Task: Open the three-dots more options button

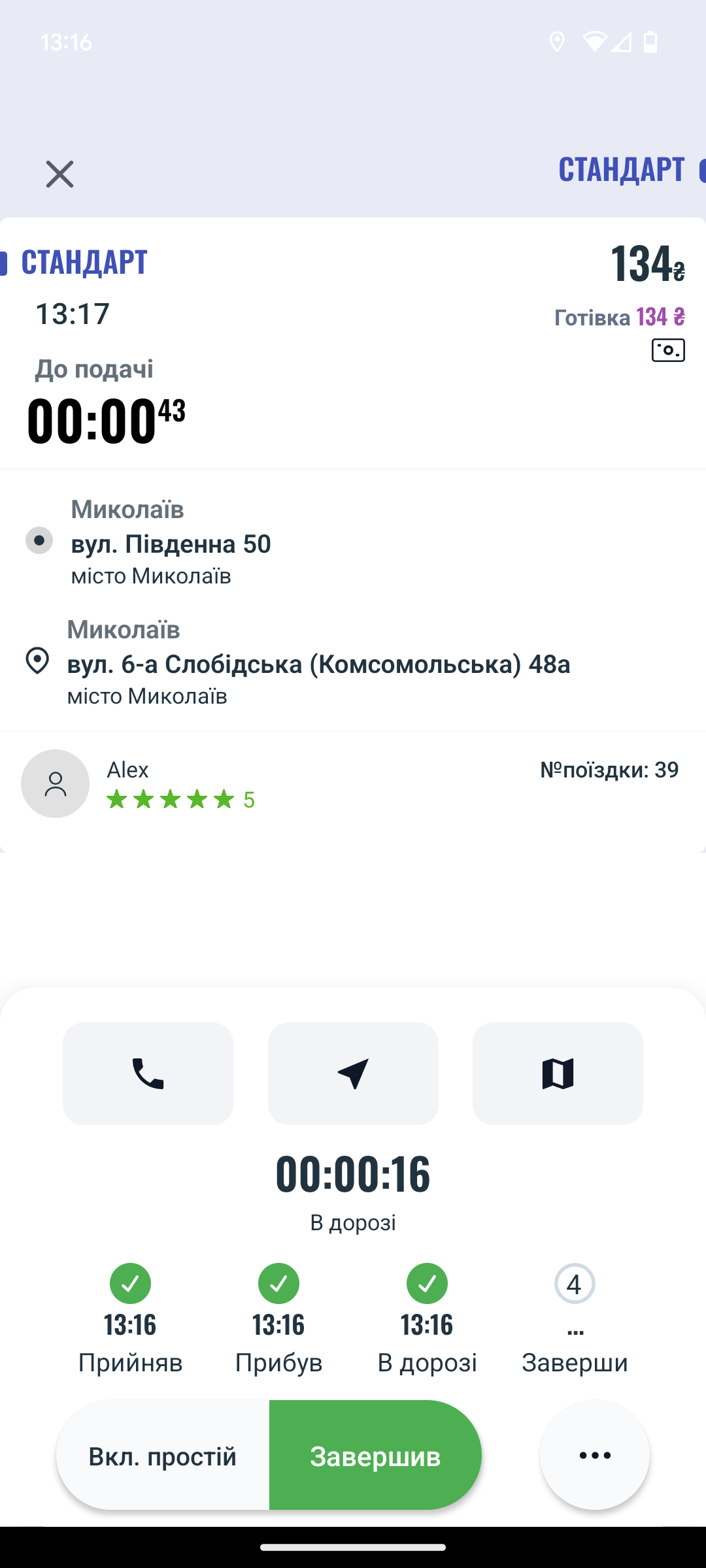Action: (x=594, y=1455)
